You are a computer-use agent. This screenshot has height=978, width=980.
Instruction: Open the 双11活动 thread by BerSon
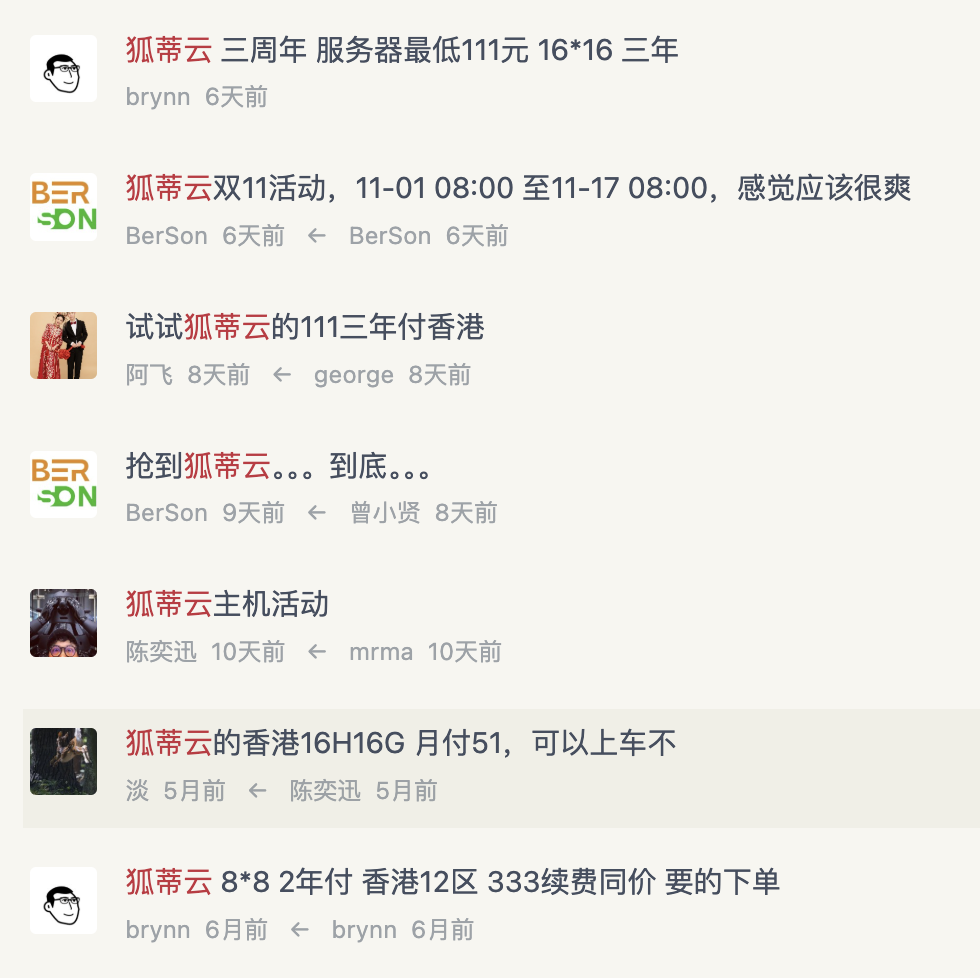click(x=518, y=188)
